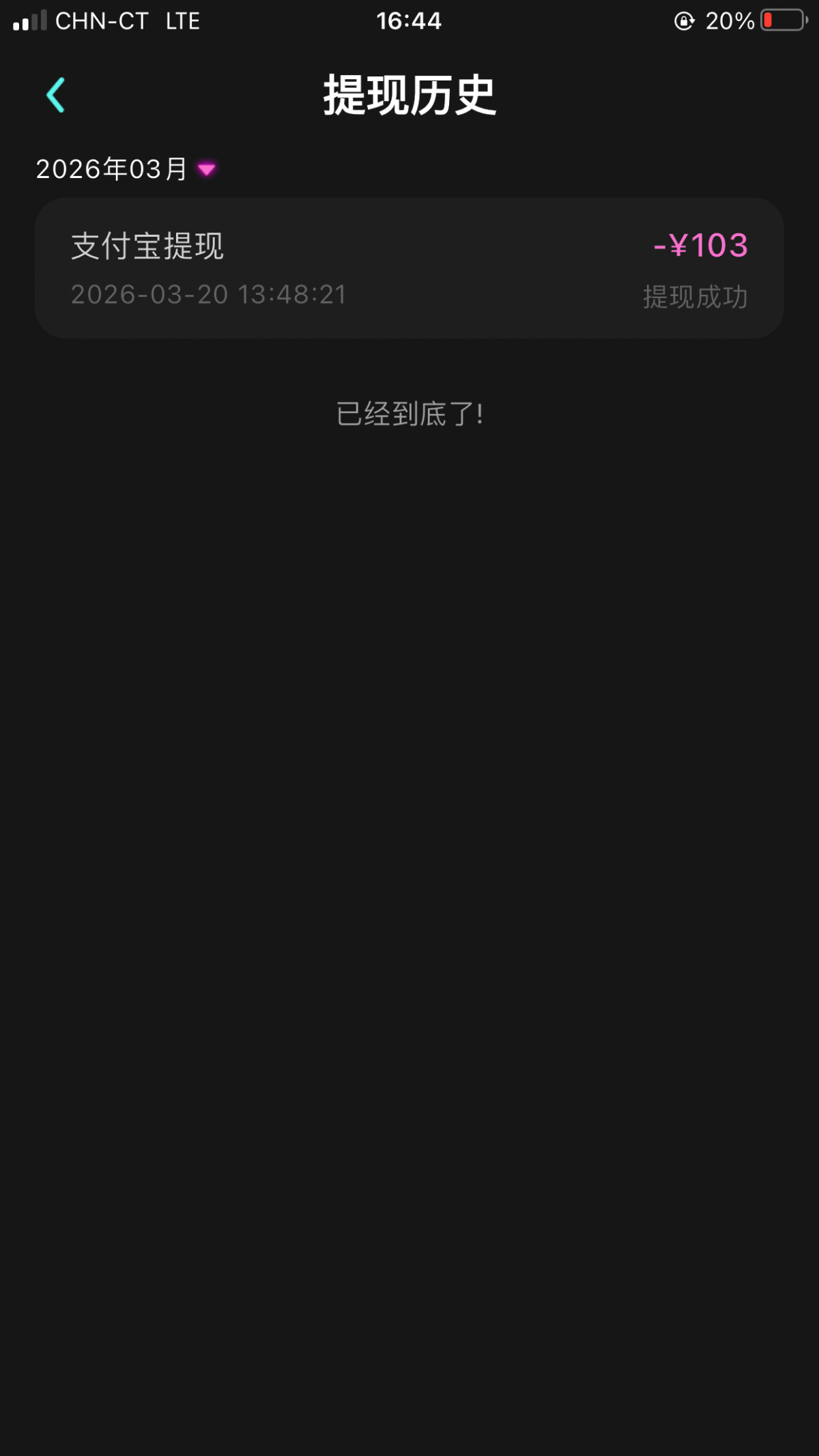Open the 2026年03月 month picker
Viewport: 819px width, 1456px height.
point(126,169)
